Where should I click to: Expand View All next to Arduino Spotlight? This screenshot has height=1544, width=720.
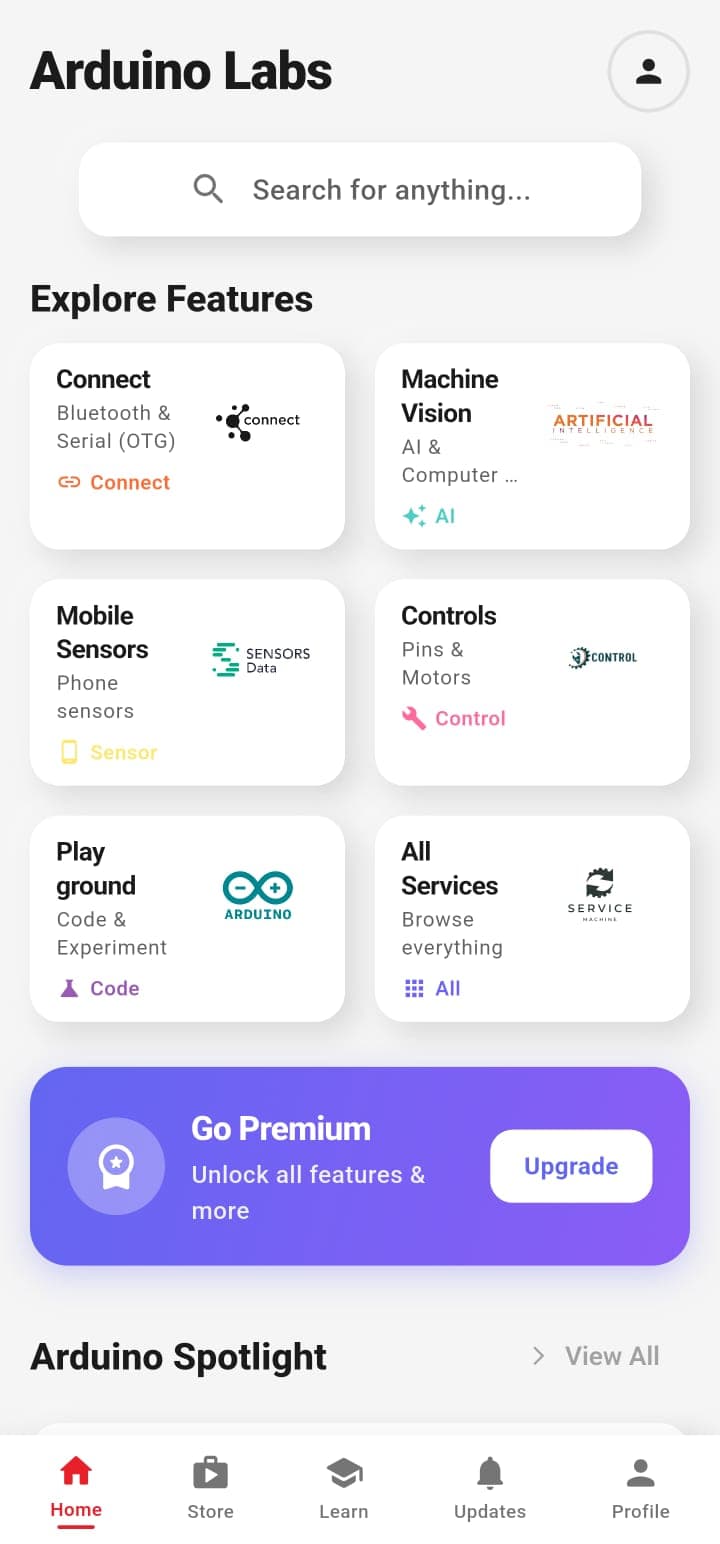[x=611, y=1356]
